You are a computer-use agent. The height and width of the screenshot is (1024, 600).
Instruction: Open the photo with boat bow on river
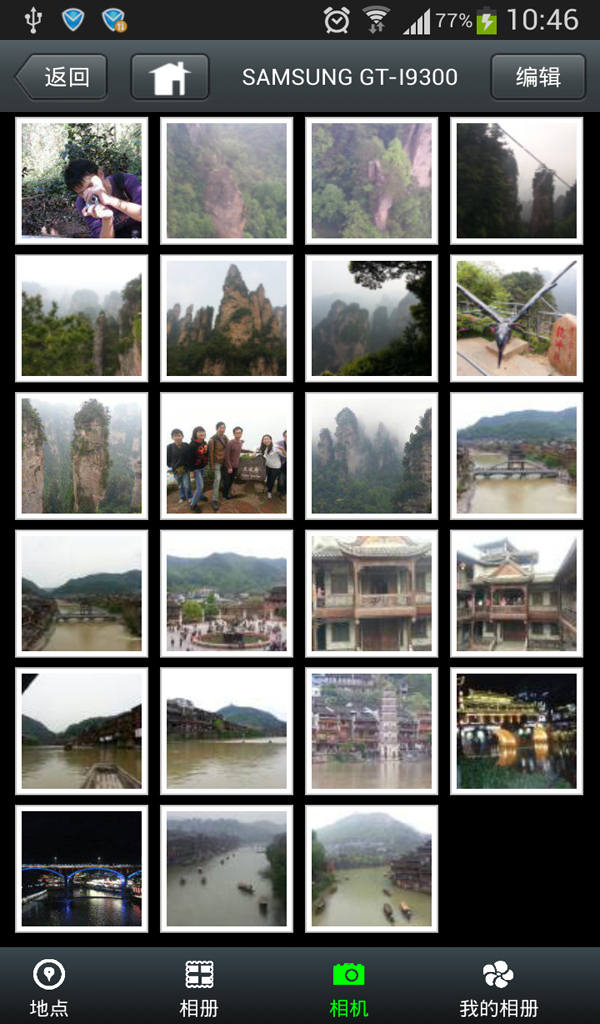pos(82,731)
